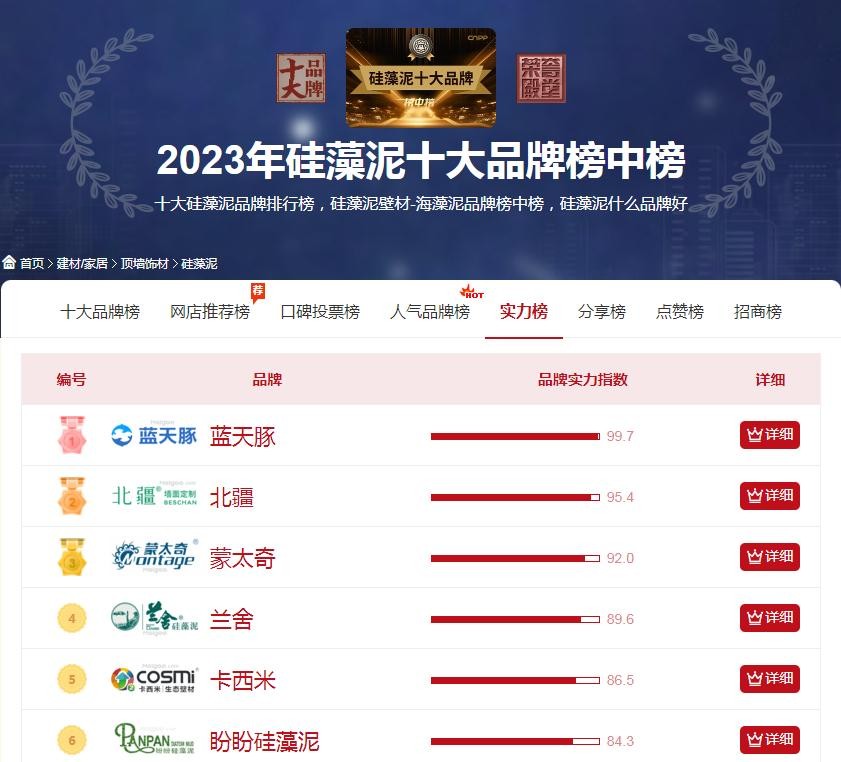View 详细 for 北疆

770,496
